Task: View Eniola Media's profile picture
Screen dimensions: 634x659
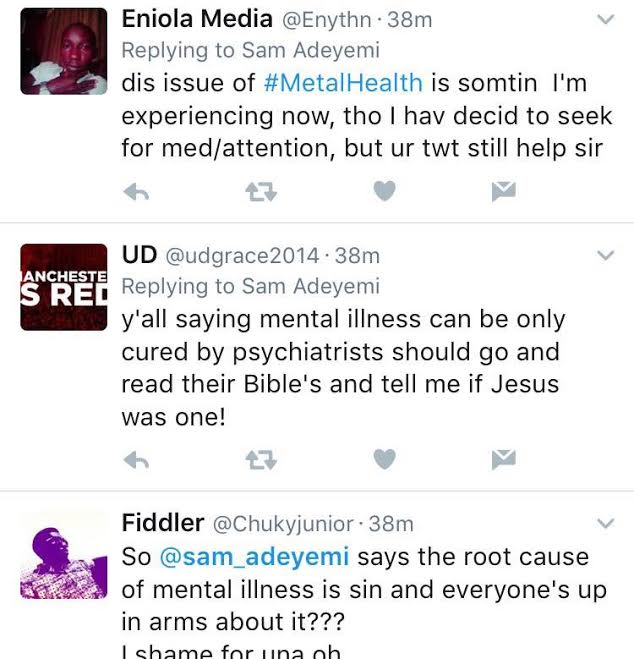Action: coord(64,51)
